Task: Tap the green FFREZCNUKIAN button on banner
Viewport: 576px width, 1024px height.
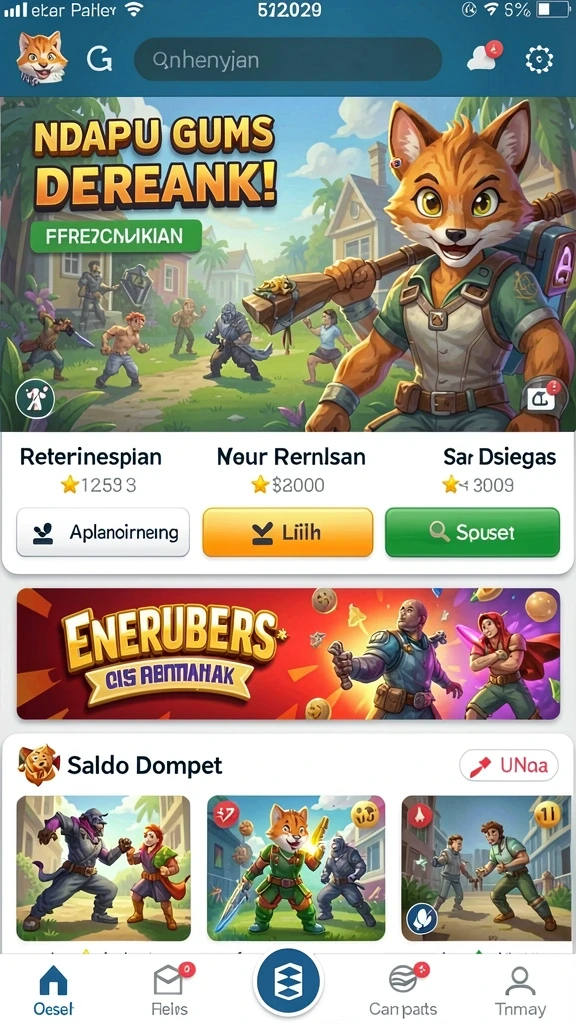Action: point(115,236)
